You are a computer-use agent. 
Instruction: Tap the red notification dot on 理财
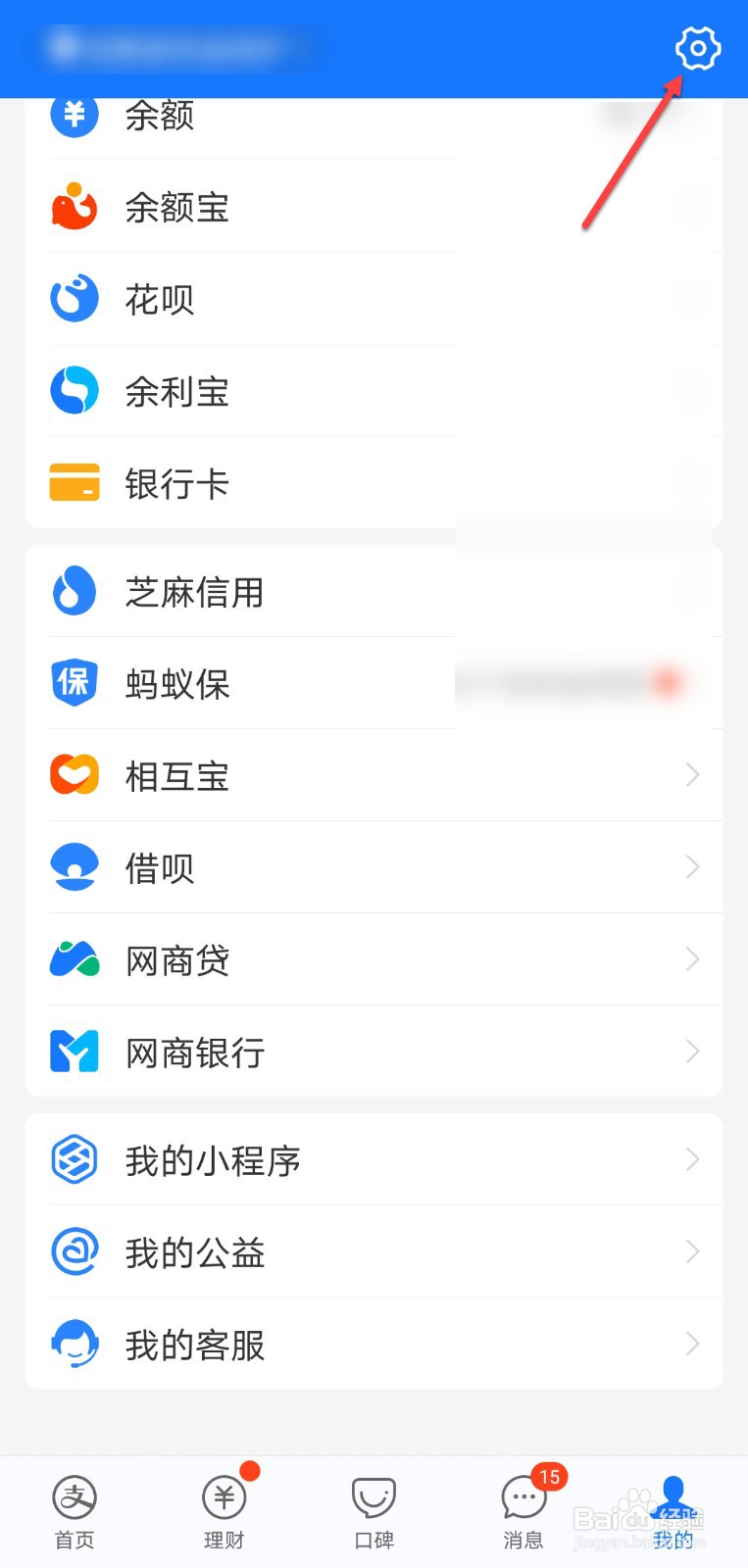(x=249, y=1469)
